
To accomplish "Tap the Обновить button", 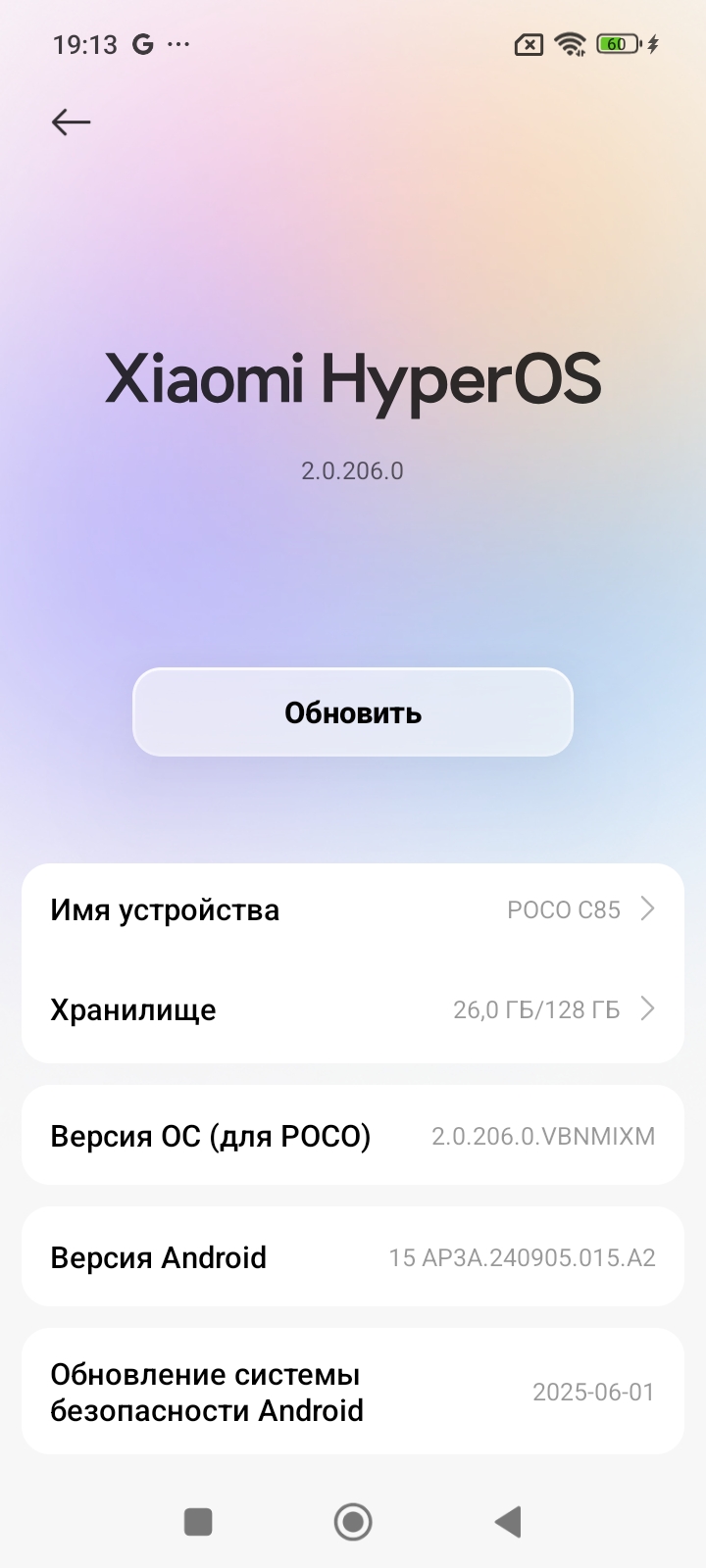I will [353, 712].
